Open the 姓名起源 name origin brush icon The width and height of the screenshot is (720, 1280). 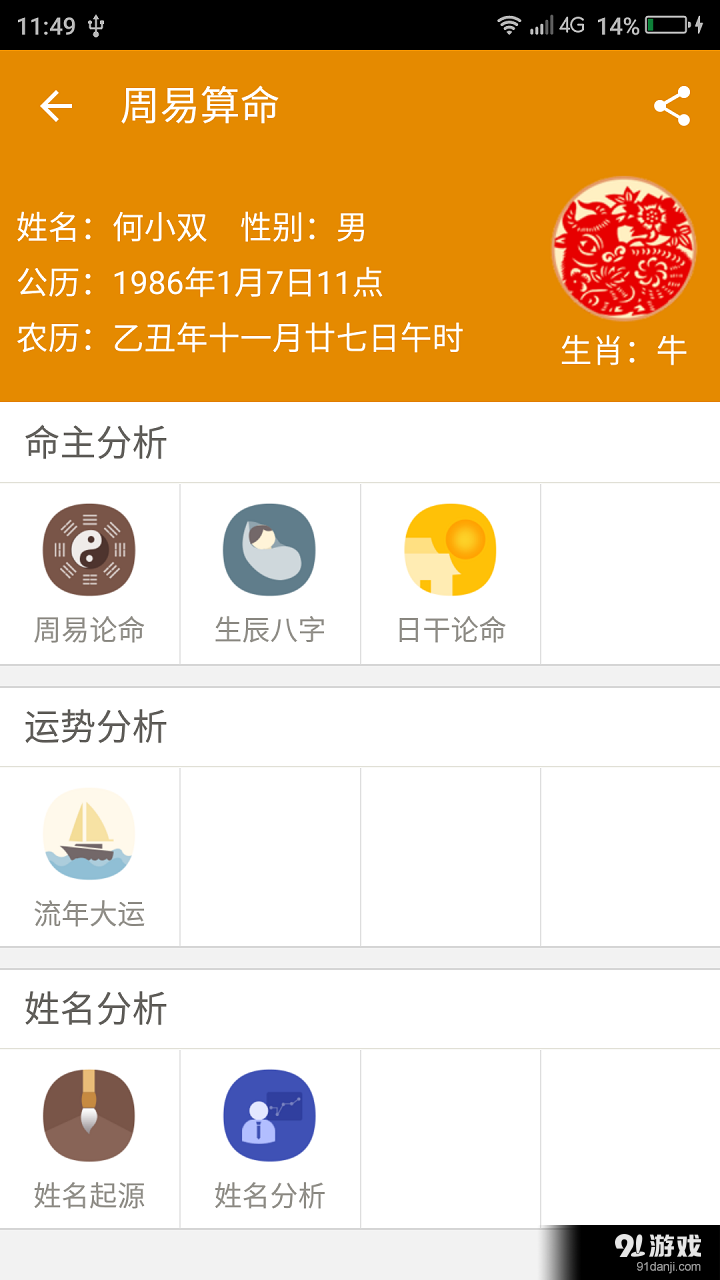click(89, 1115)
